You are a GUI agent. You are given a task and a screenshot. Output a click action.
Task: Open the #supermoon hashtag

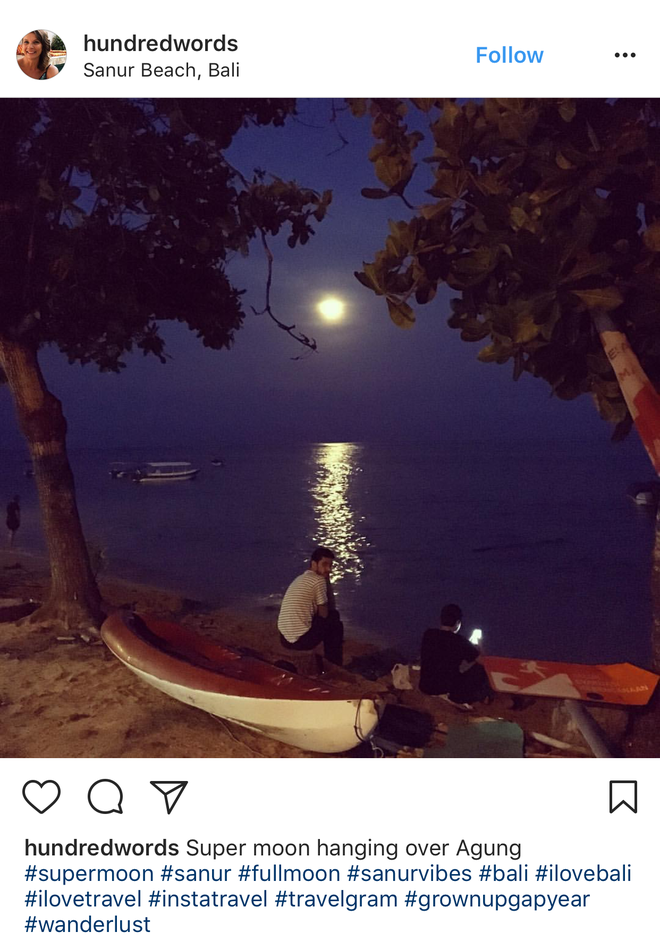(x=88, y=874)
